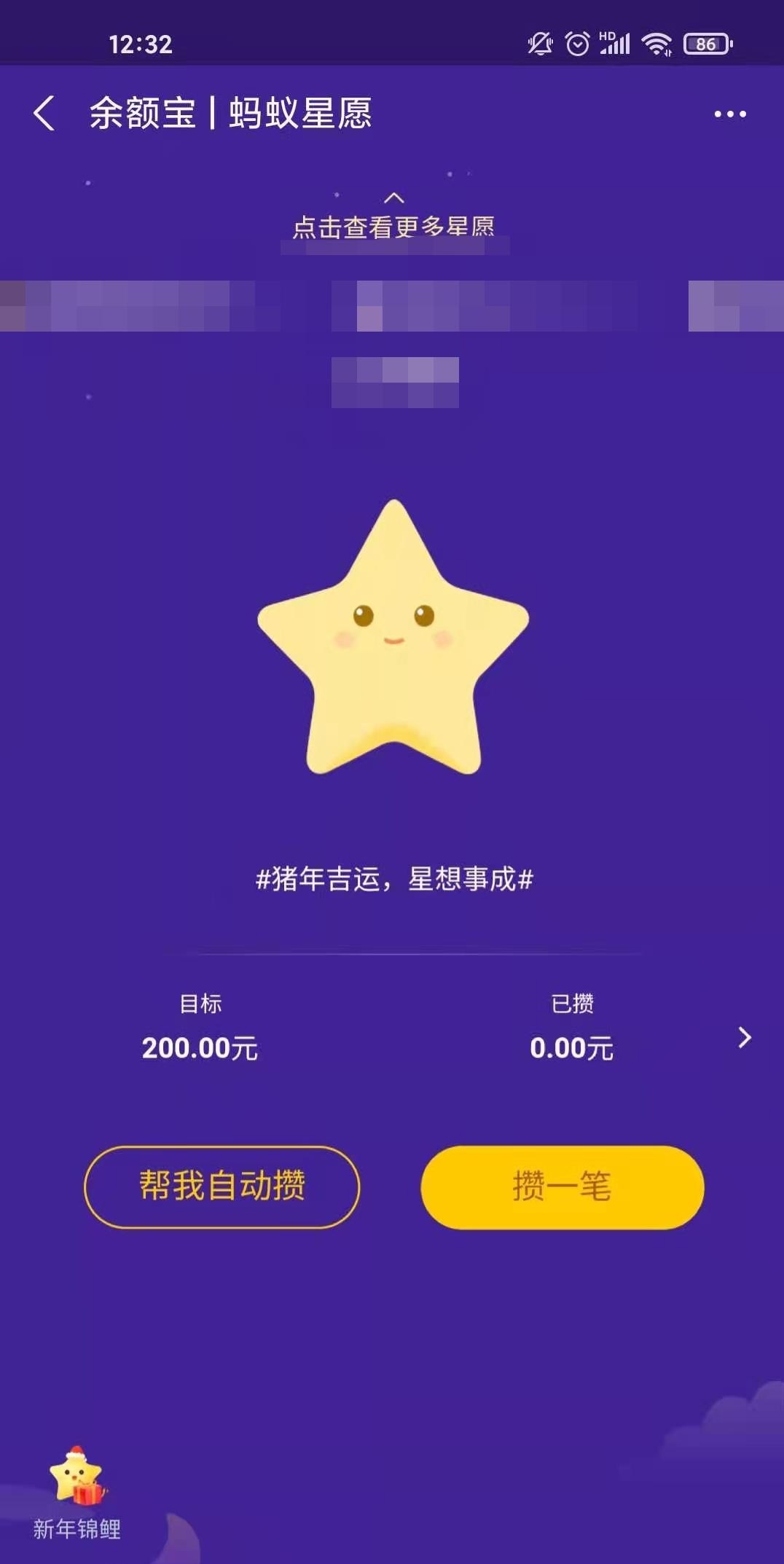
Task: Tap the cellular signal bars icon
Action: click(617, 45)
